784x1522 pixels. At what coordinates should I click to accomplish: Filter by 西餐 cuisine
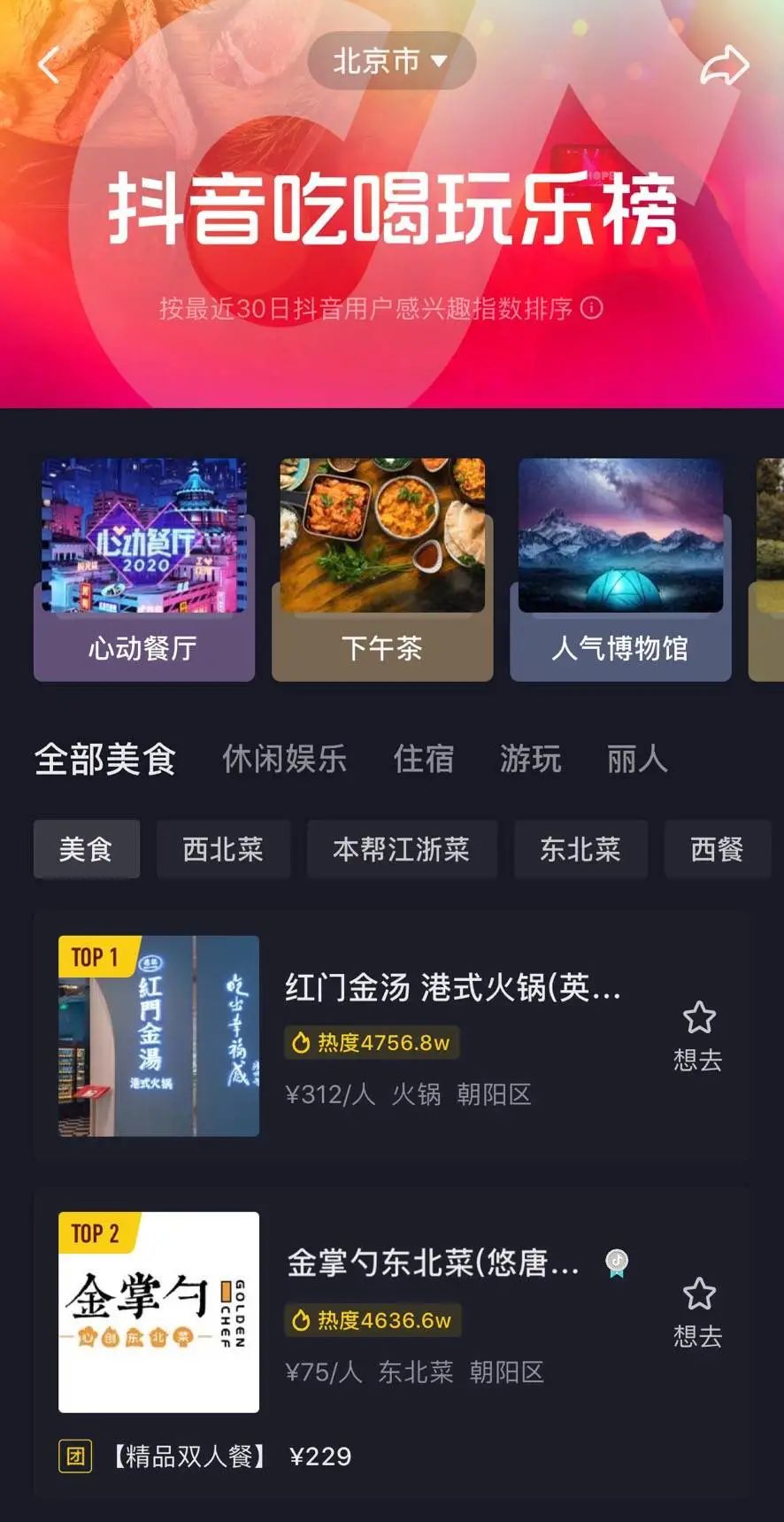click(x=717, y=849)
